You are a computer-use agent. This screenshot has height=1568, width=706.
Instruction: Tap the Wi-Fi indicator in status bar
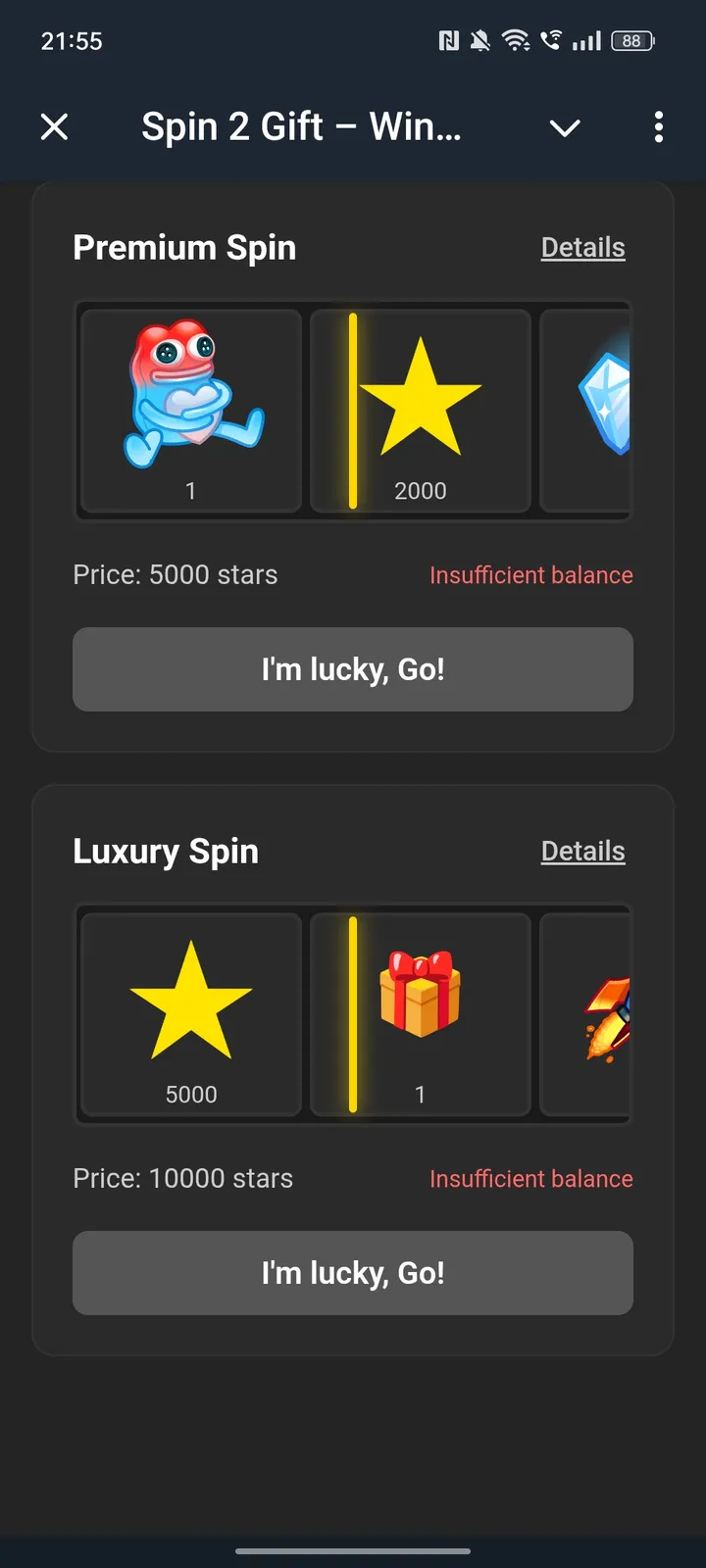pos(514,41)
